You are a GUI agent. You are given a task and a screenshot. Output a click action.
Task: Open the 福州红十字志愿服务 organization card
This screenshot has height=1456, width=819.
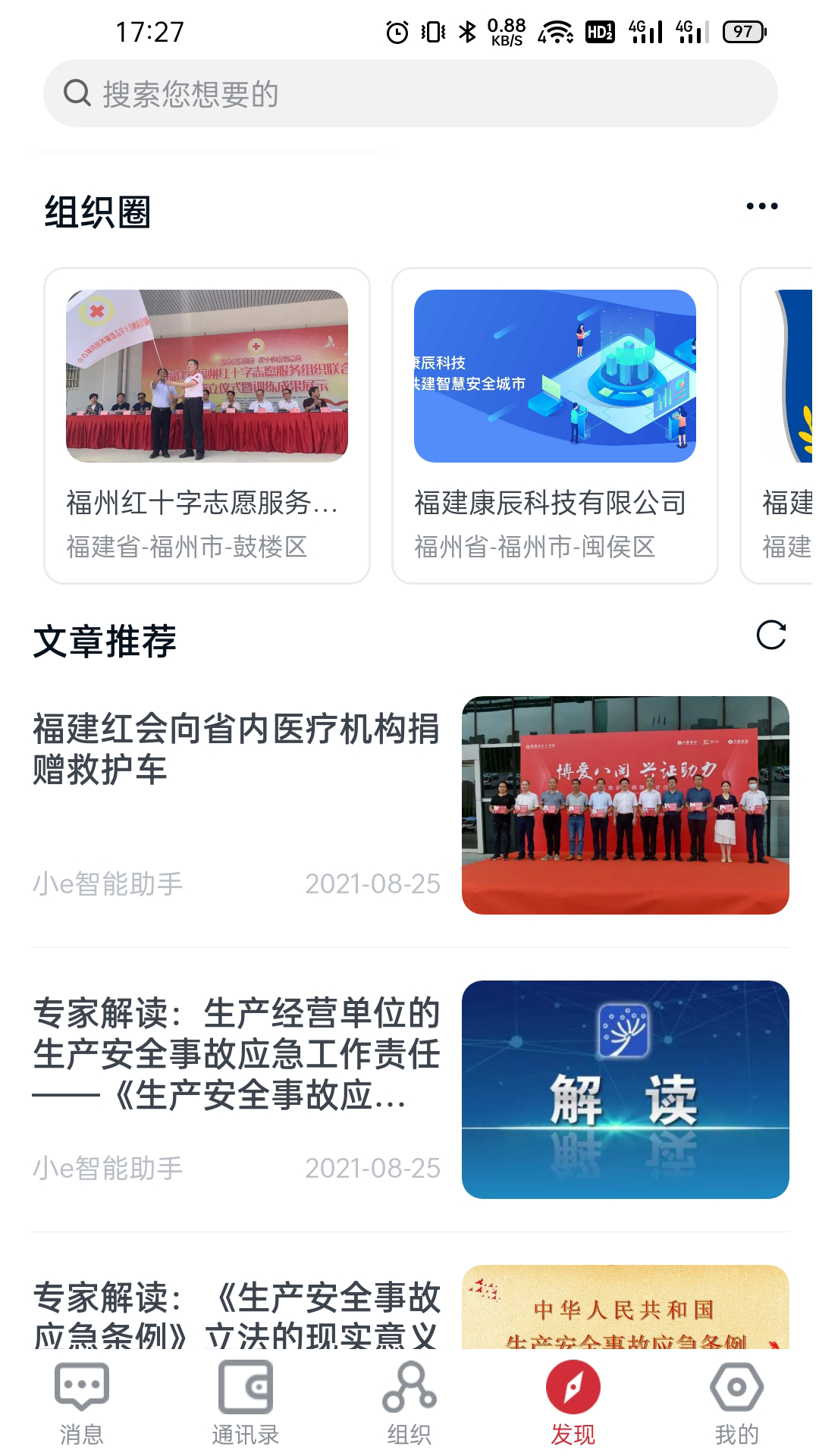coord(207,425)
